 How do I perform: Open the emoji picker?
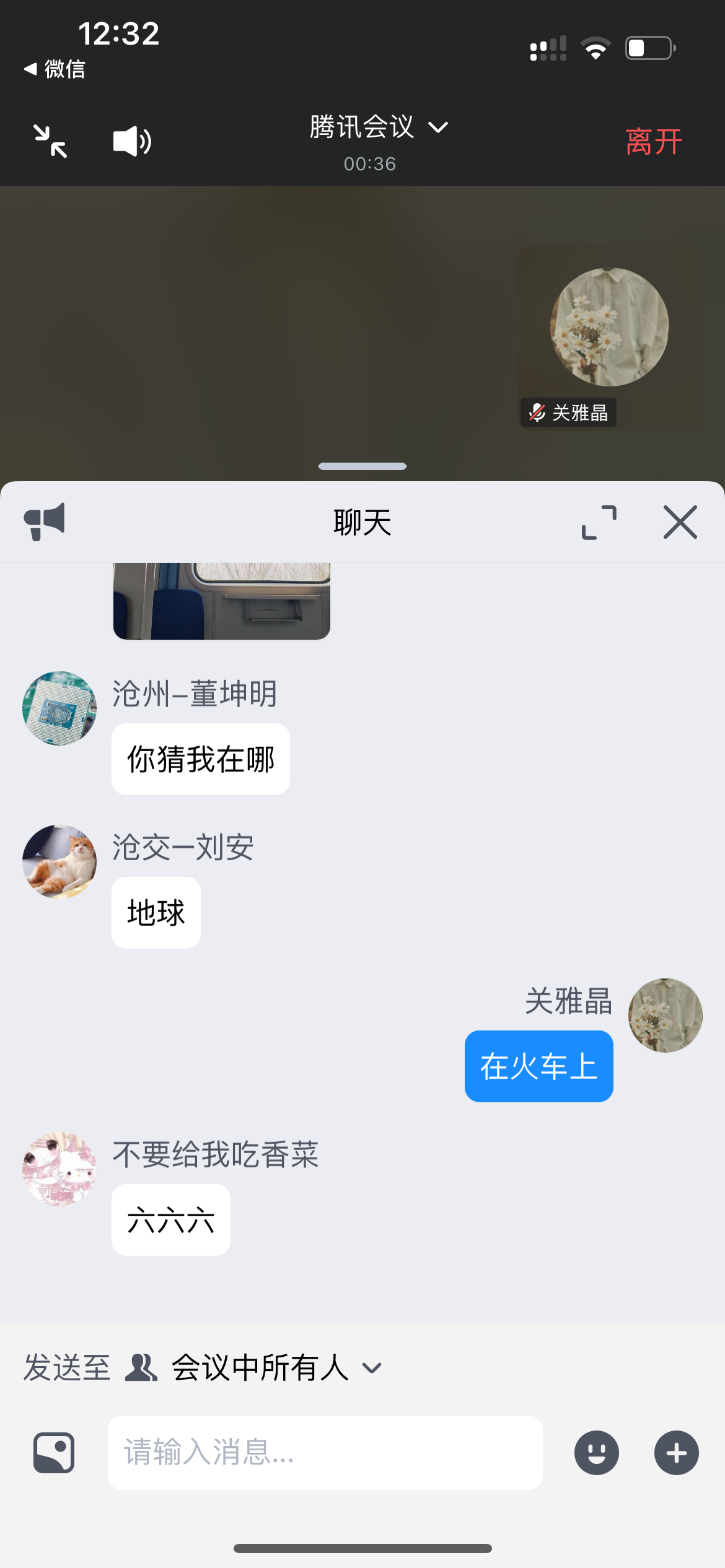coord(595,1453)
